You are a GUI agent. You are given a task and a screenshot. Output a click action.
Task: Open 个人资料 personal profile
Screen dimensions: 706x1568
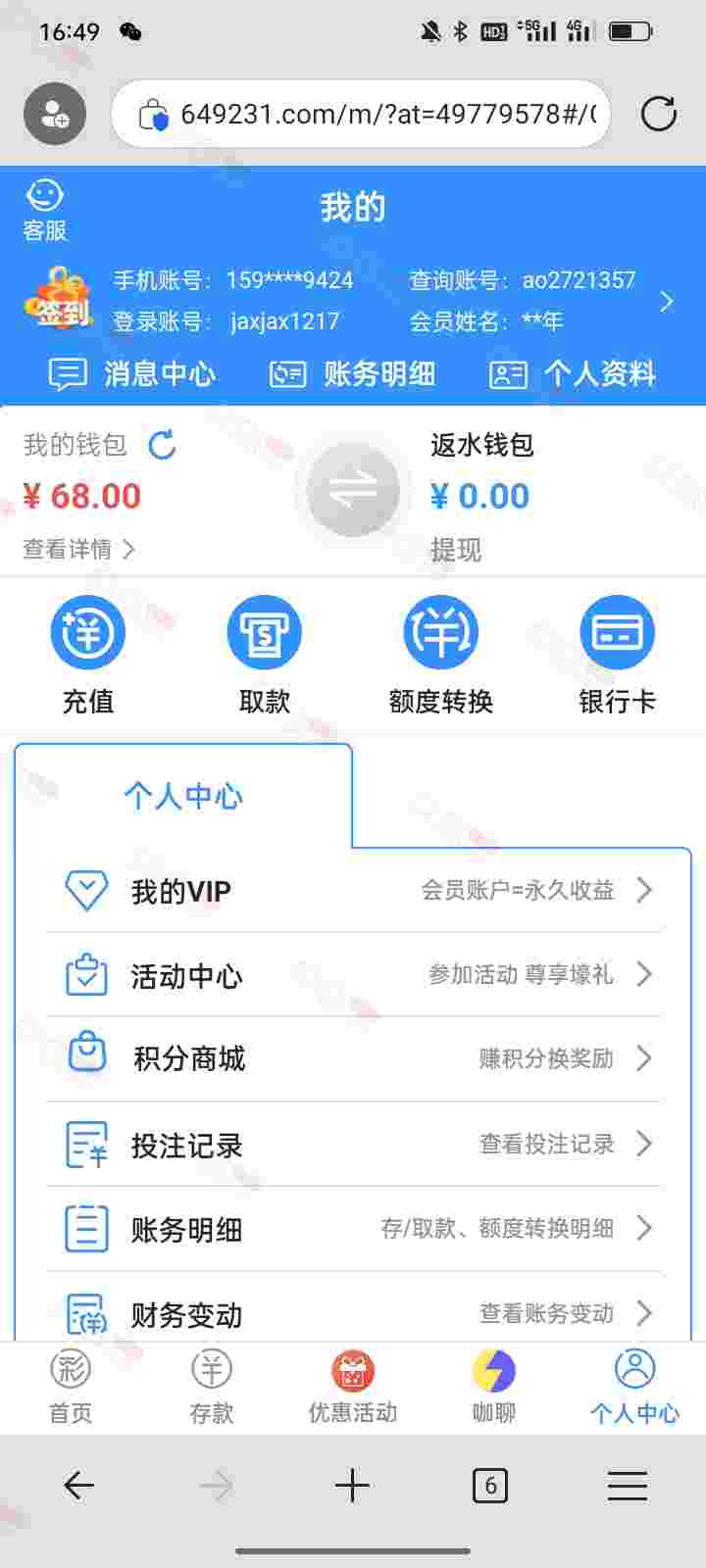click(573, 373)
